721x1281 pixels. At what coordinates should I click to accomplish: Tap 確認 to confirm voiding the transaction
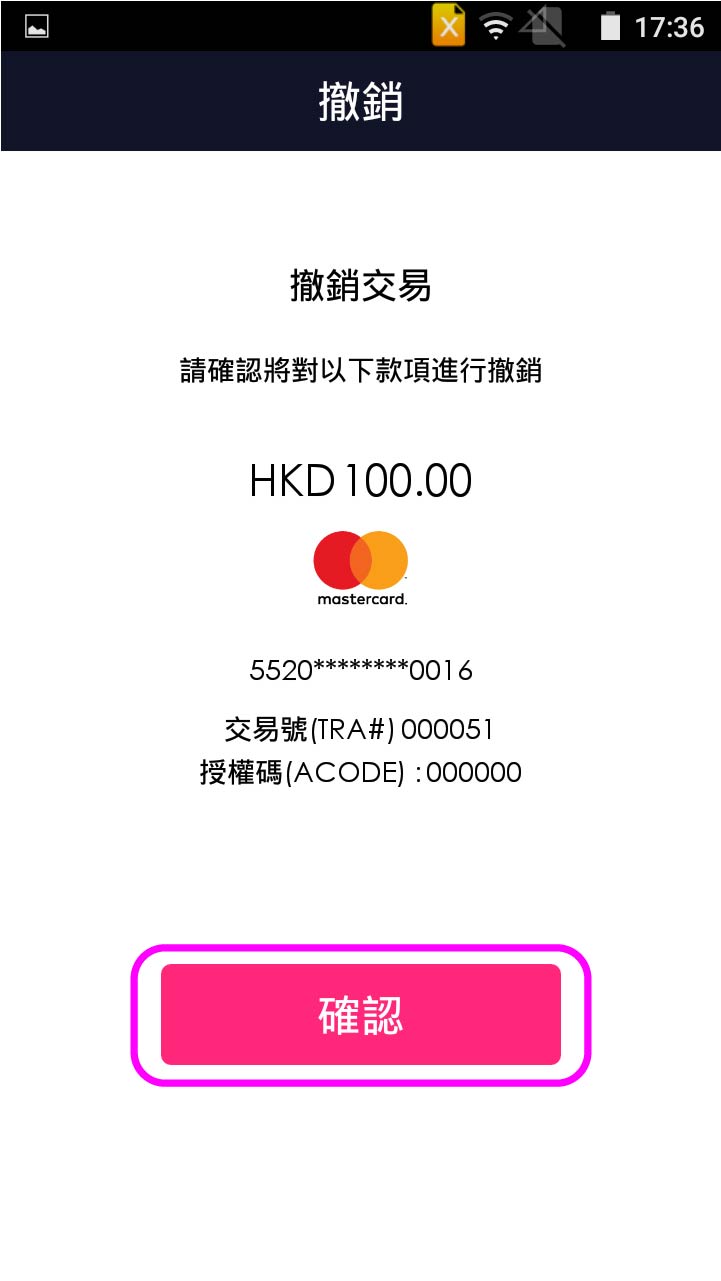click(360, 1014)
